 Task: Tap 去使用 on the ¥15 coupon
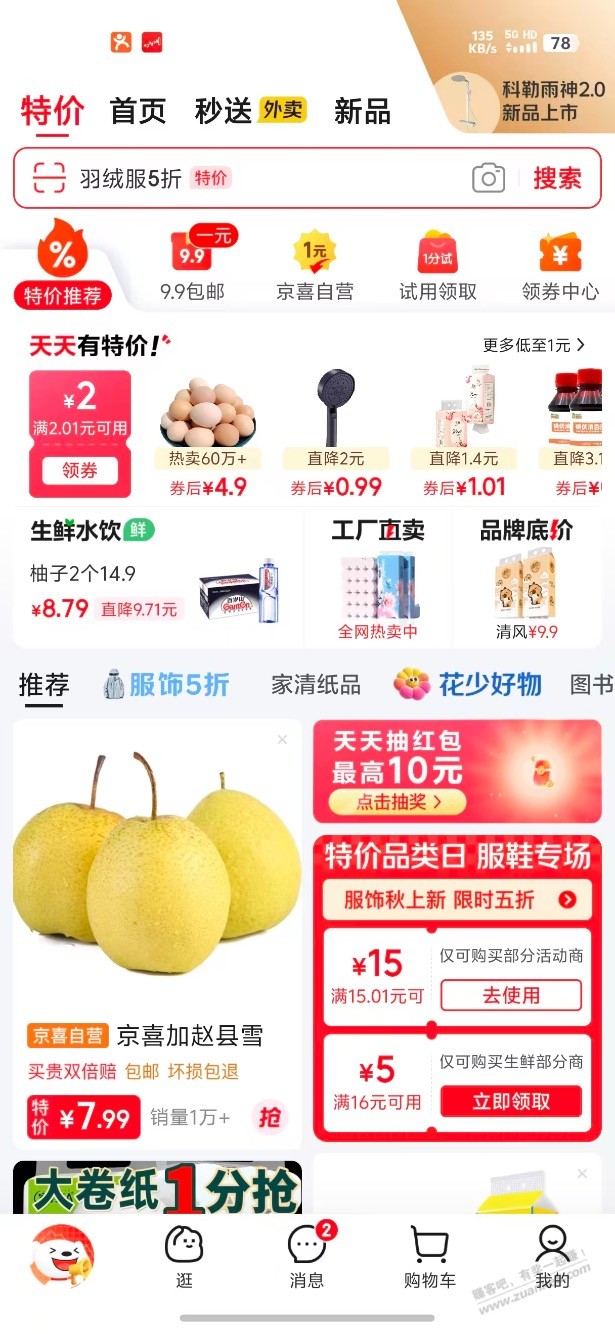[x=511, y=995]
